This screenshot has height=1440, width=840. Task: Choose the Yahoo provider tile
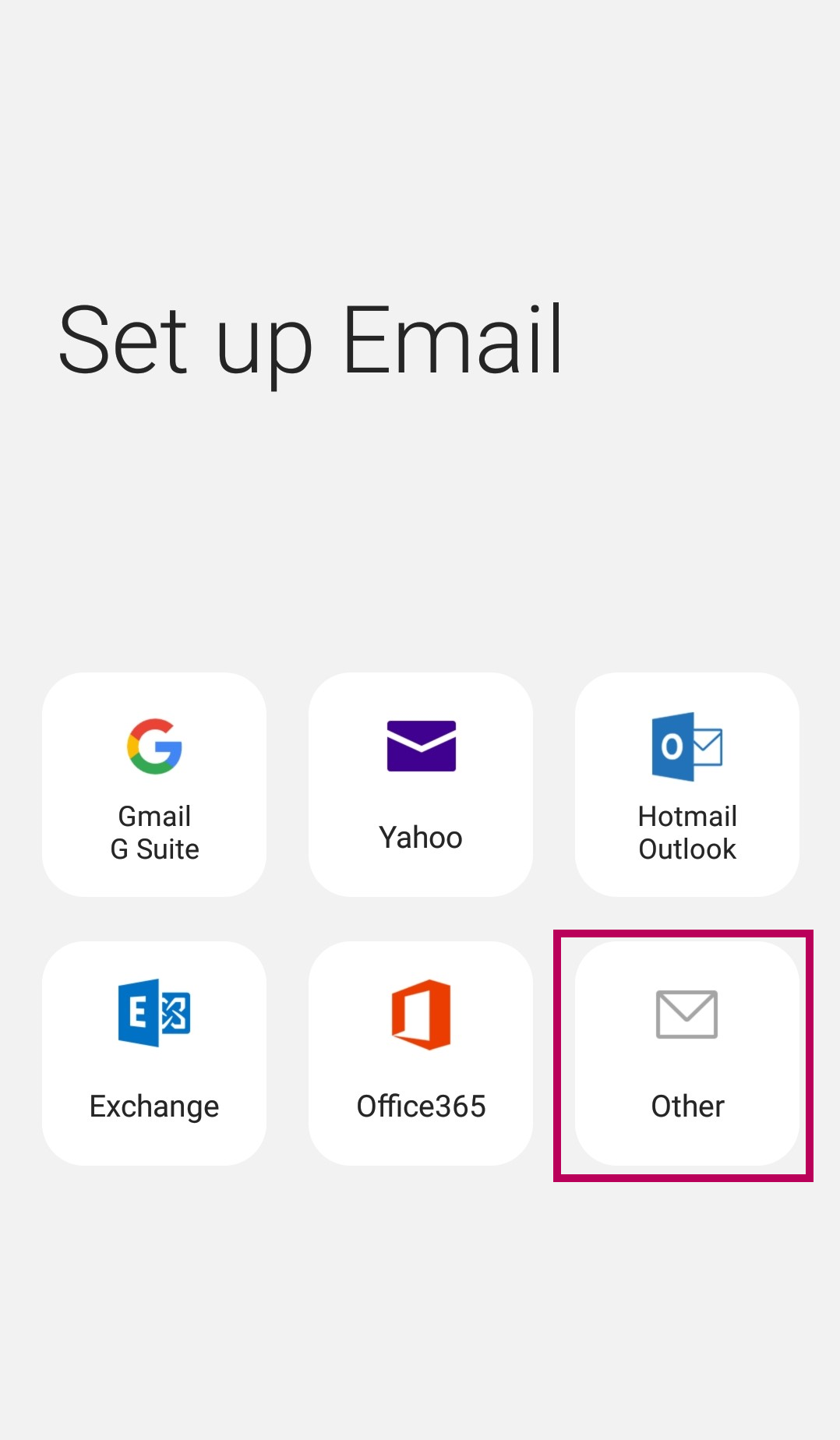(x=420, y=784)
